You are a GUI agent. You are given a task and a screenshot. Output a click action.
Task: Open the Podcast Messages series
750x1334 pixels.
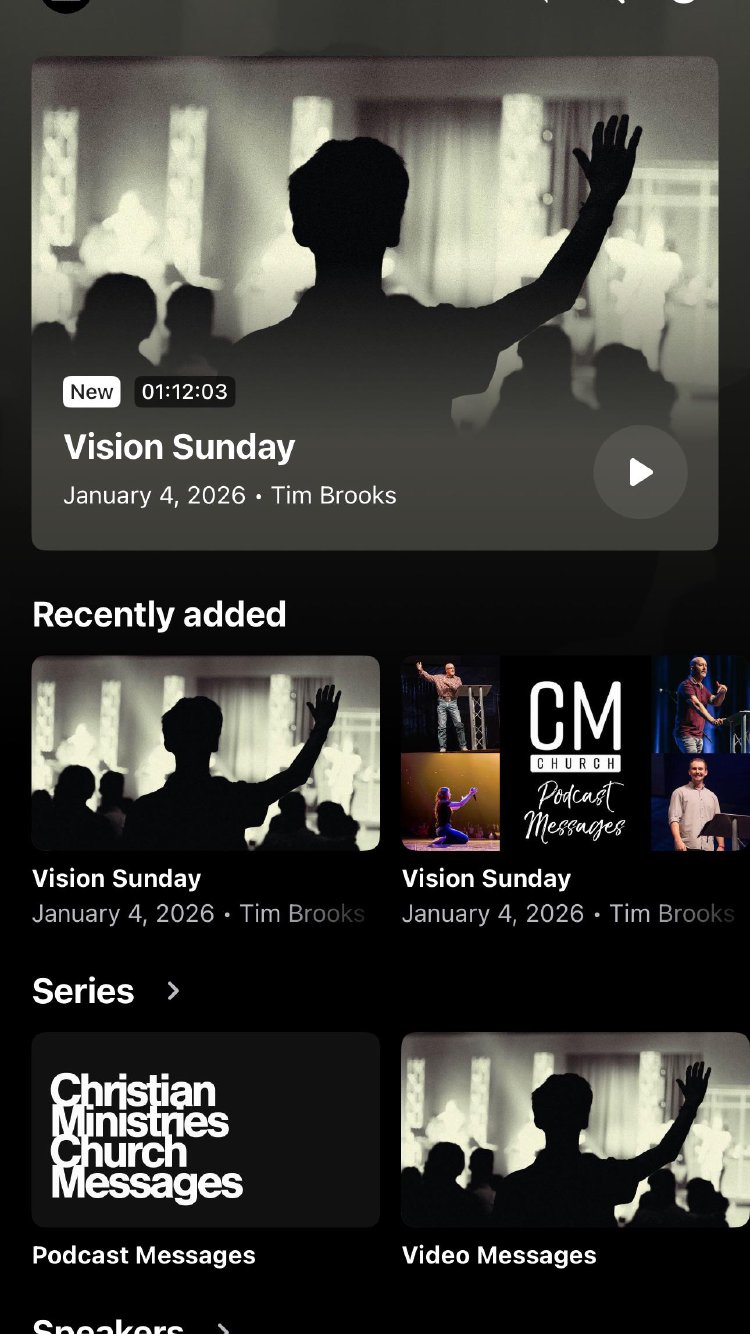pyautogui.click(x=206, y=1130)
